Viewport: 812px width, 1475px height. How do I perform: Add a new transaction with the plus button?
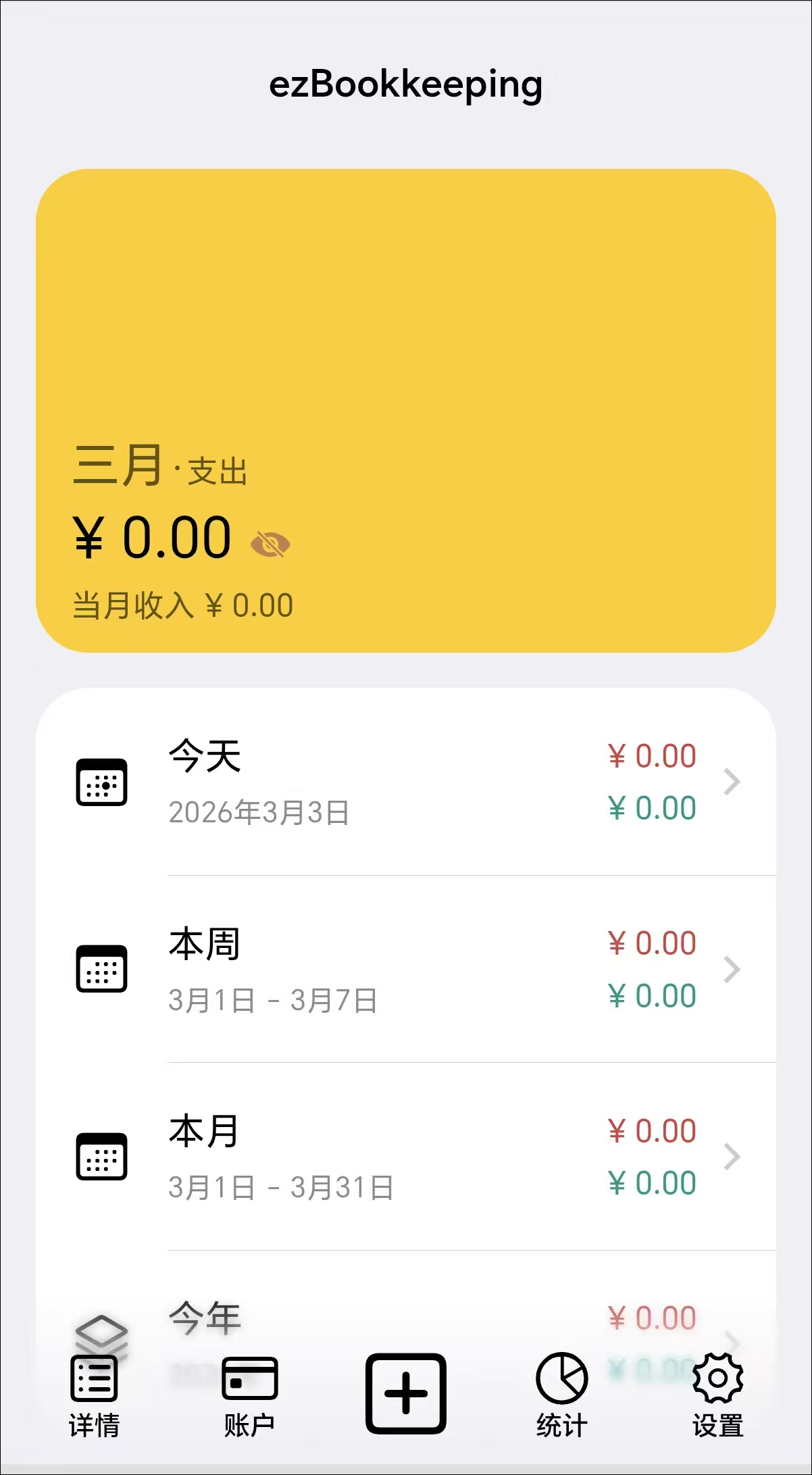pyautogui.click(x=405, y=1393)
